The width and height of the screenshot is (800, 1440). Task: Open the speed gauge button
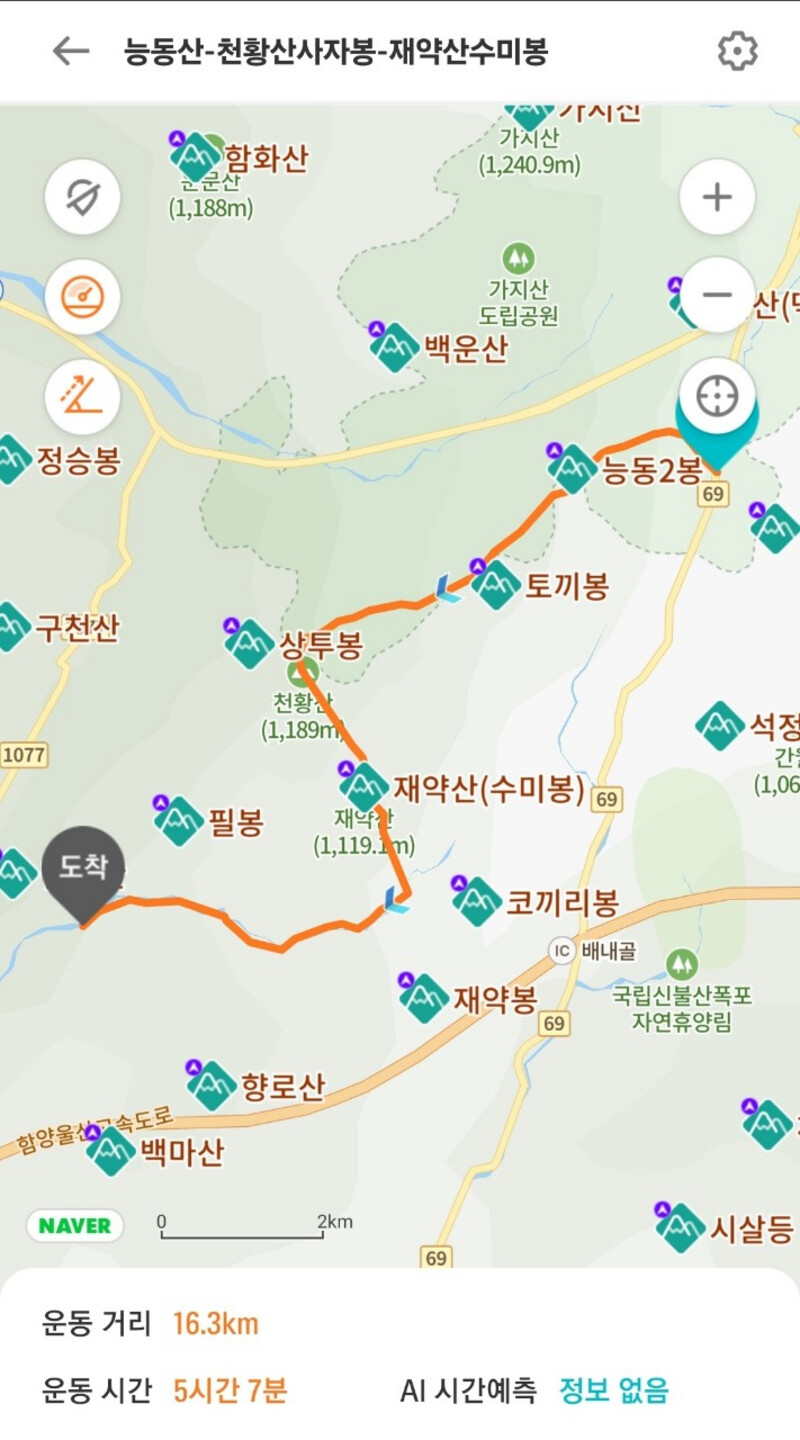pos(82,297)
